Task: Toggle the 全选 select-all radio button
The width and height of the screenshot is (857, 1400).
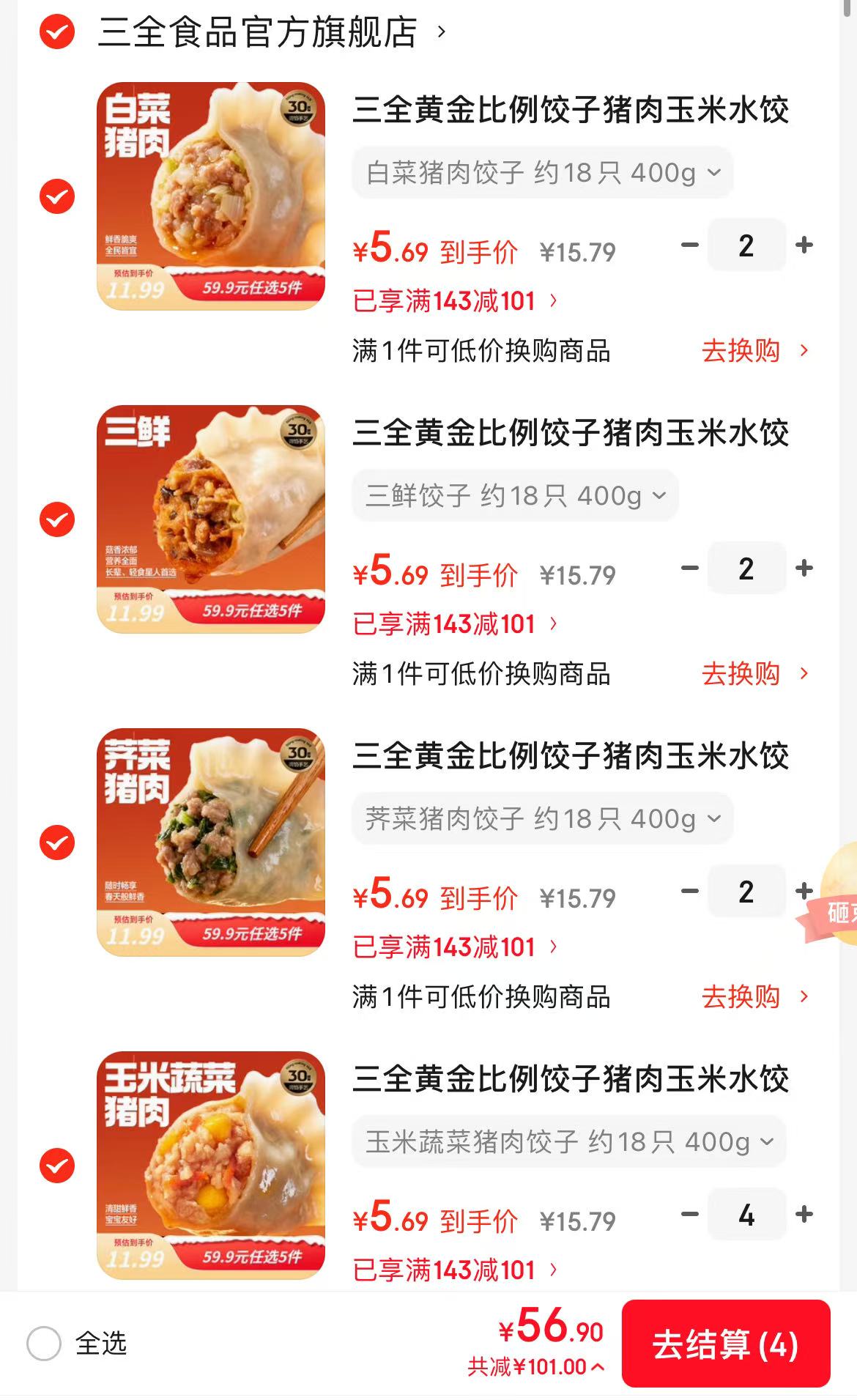Action: (x=44, y=1344)
